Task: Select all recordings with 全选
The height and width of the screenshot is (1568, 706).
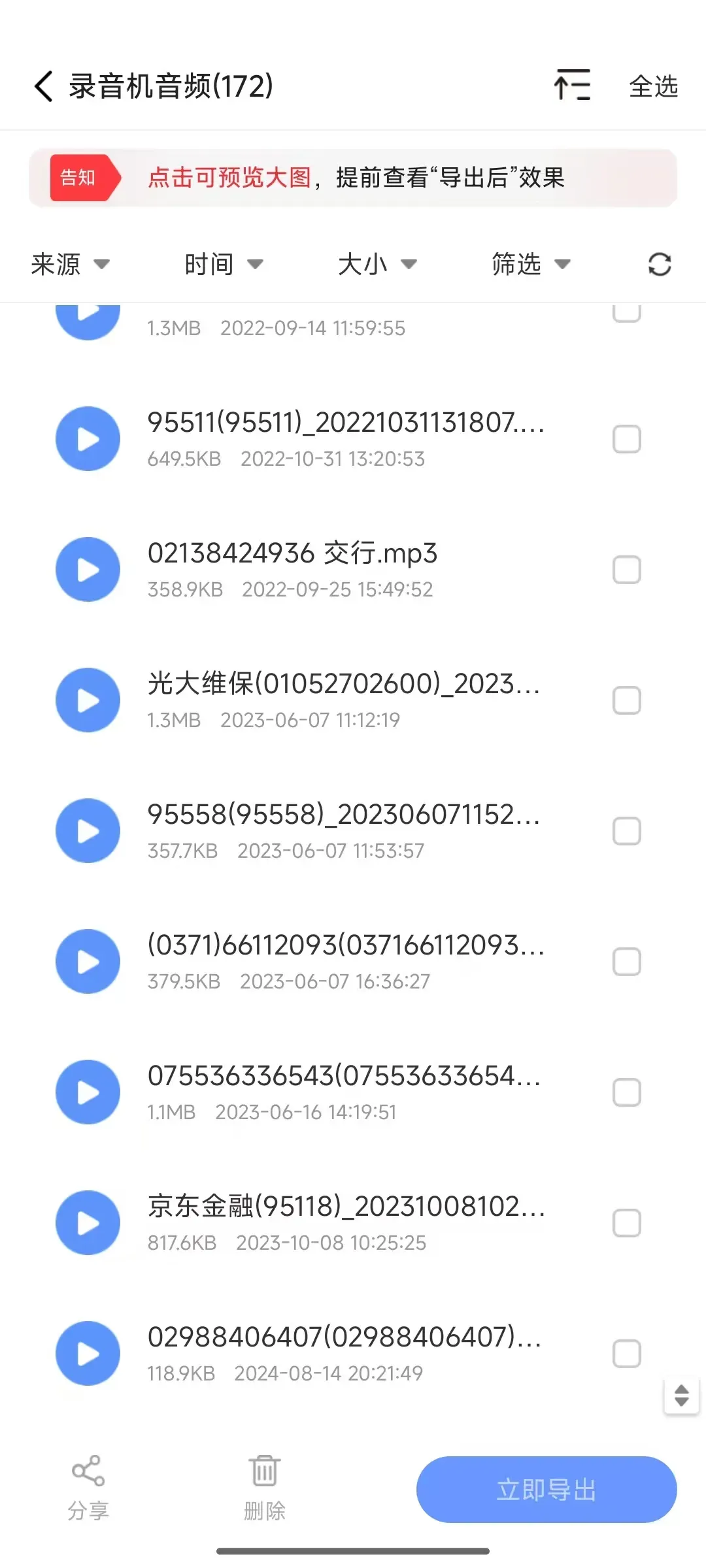Action: pyautogui.click(x=653, y=86)
